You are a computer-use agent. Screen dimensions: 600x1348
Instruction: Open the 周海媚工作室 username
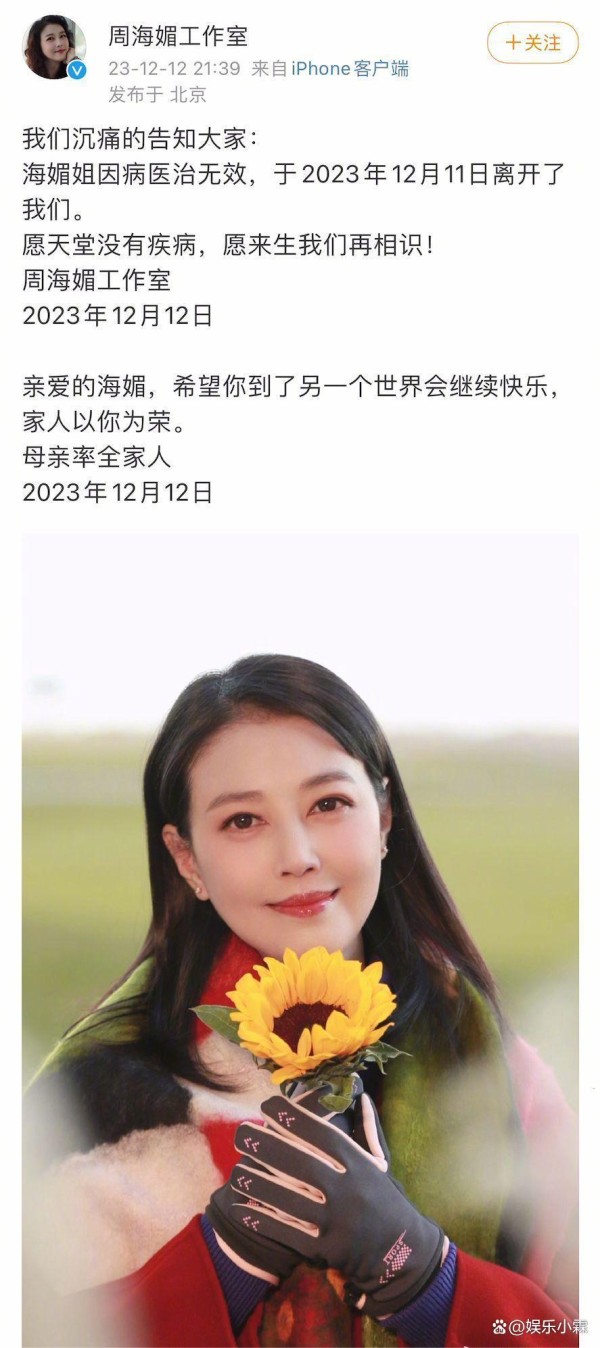(x=178, y=36)
